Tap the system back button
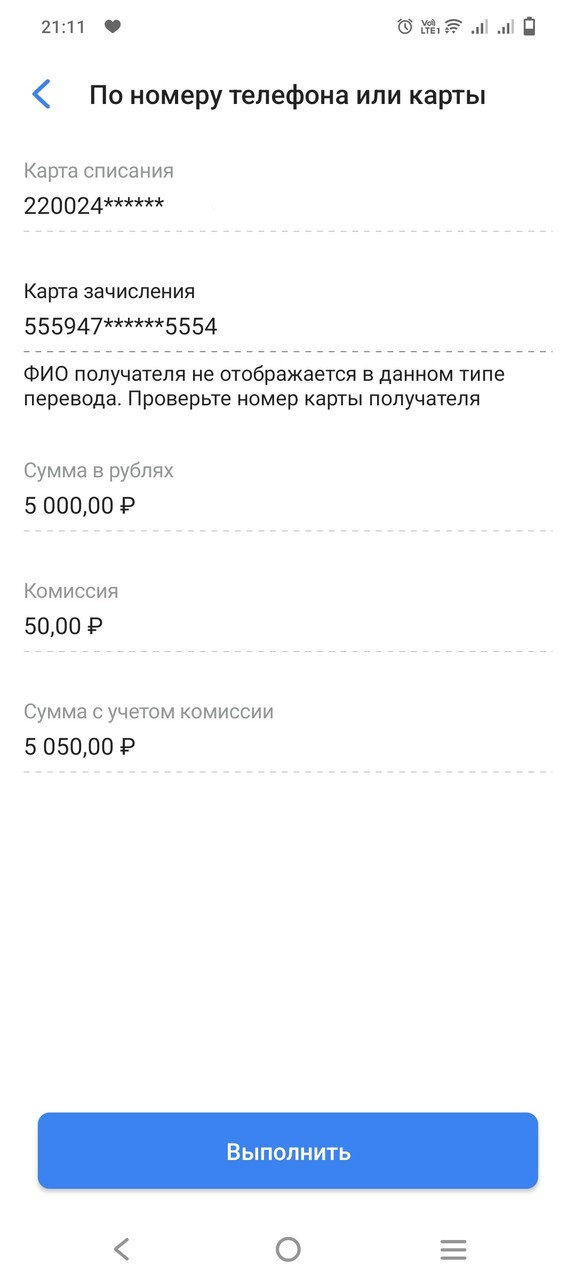 [x=122, y=1249]
